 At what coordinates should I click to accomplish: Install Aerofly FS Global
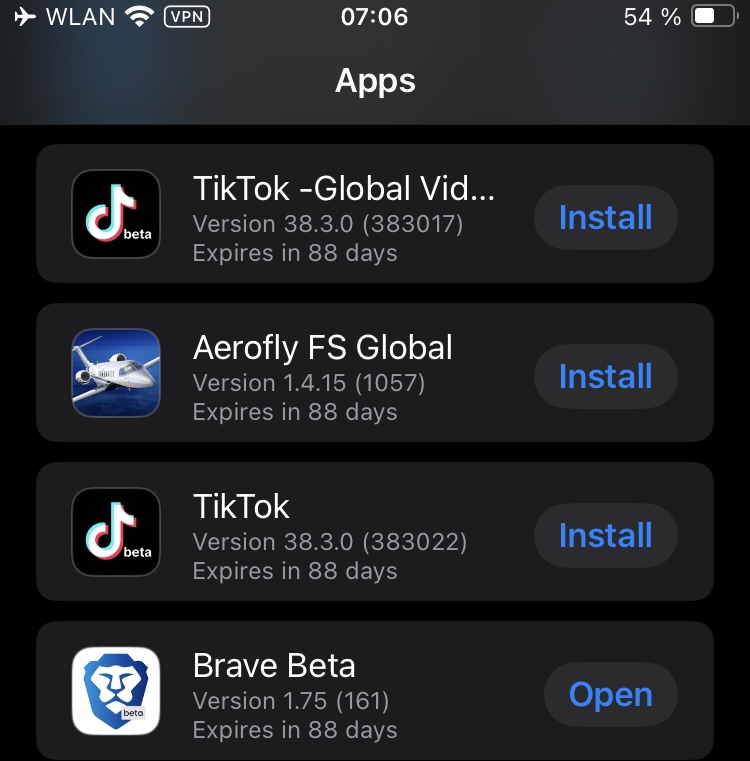(x=605, y=377)
